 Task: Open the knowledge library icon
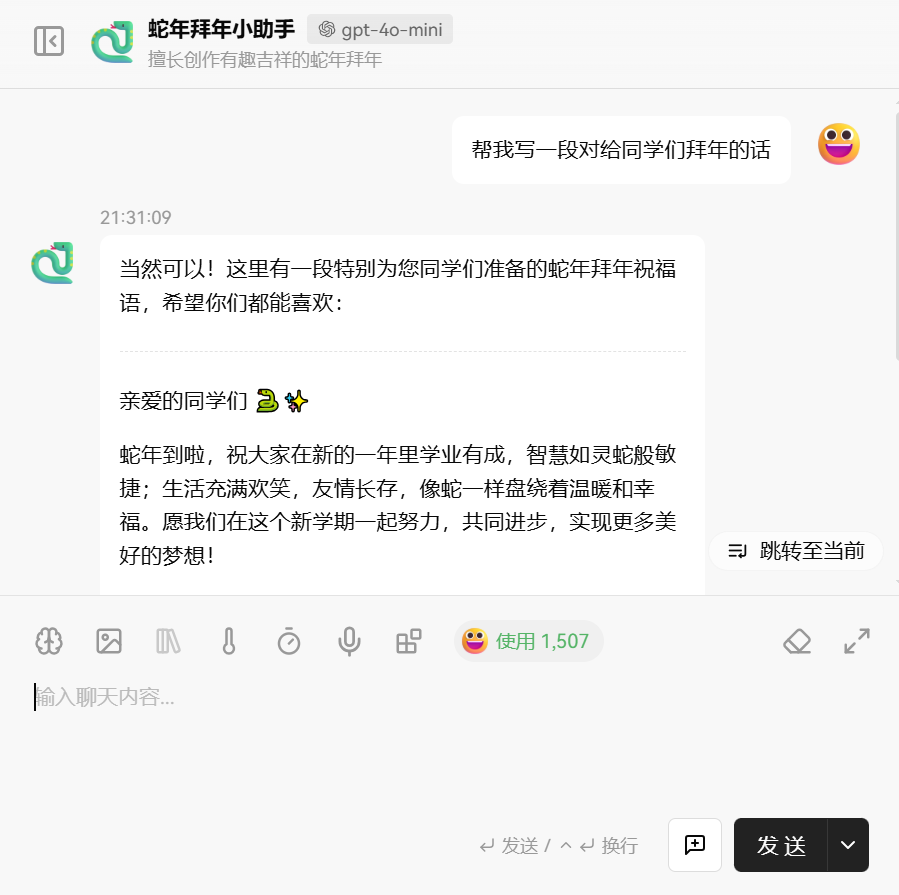pos(168,641)
